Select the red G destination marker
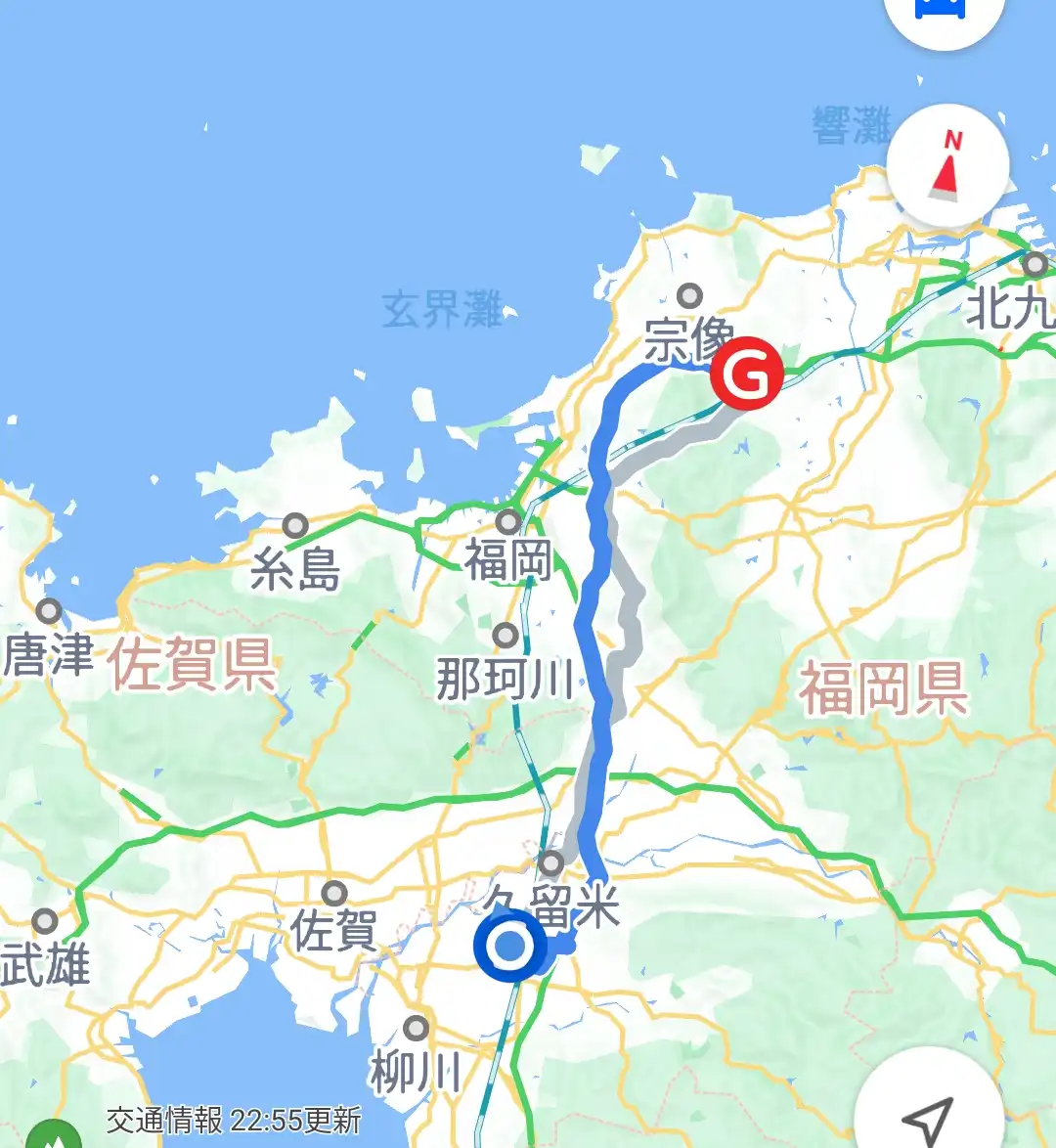1056x1148 pixels. point(746,372)
